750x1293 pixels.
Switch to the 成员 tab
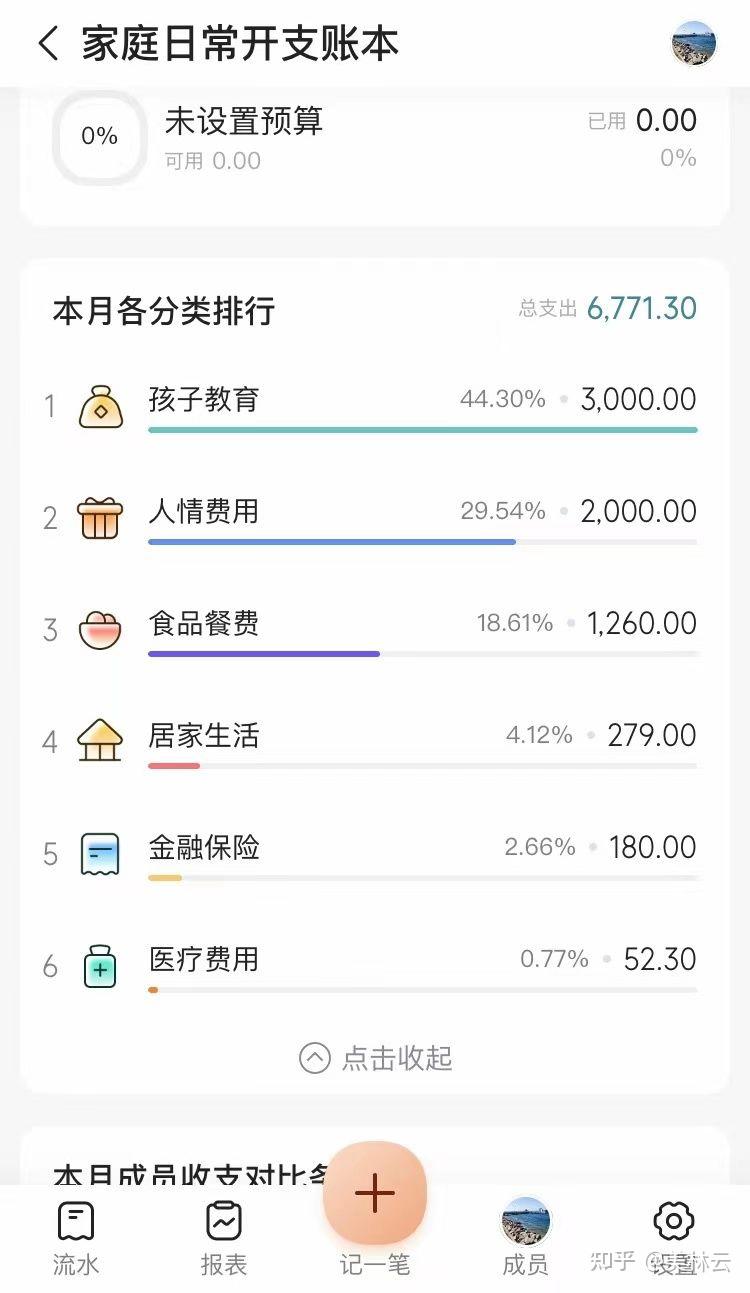coord(525,1239)
